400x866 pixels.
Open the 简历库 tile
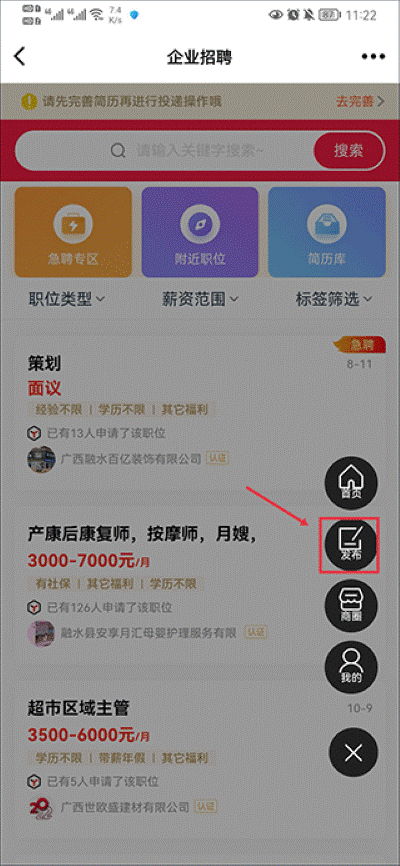pos(327,232)
